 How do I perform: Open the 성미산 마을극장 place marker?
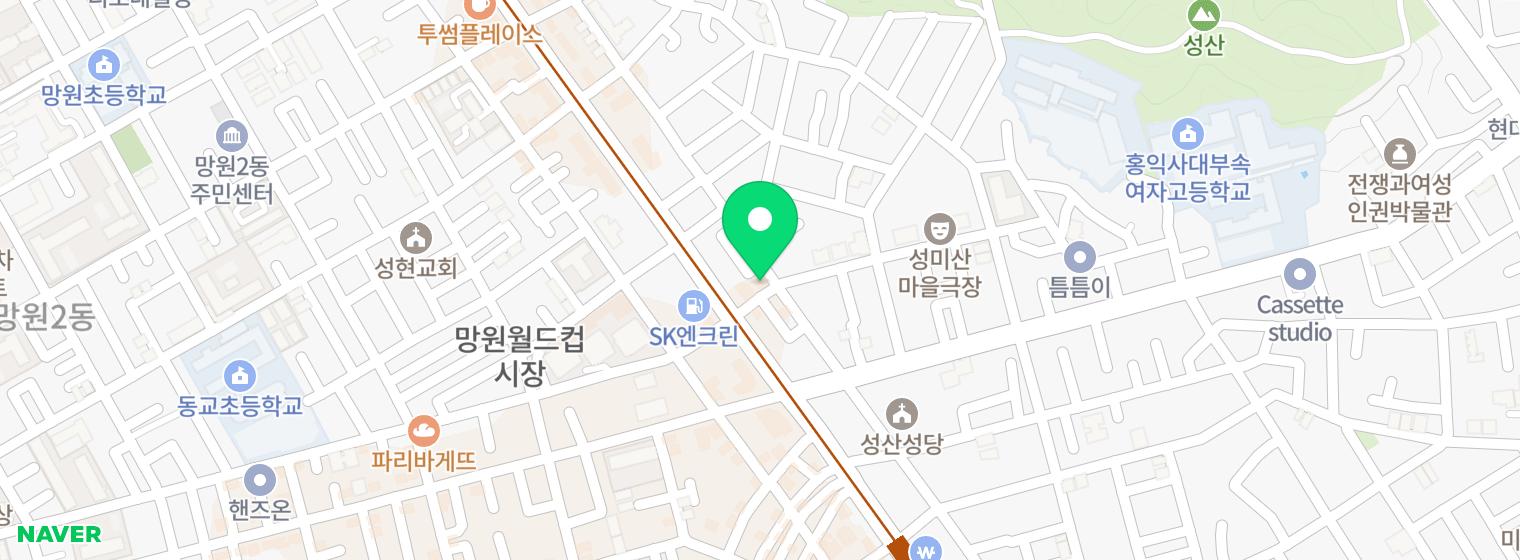pyautogui.click(x=938, y=229)
